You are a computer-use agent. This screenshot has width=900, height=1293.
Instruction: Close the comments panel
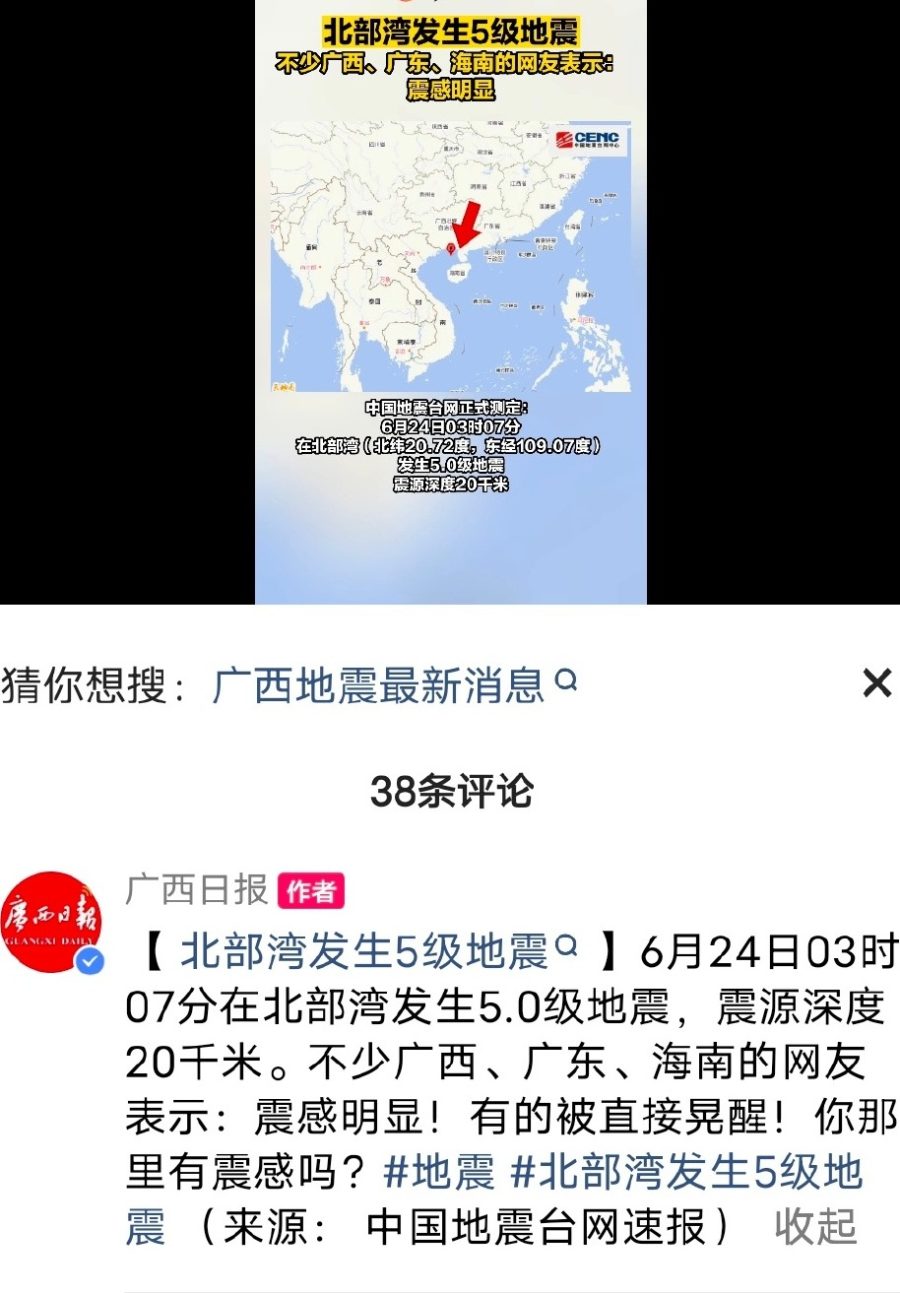point(876,684)
